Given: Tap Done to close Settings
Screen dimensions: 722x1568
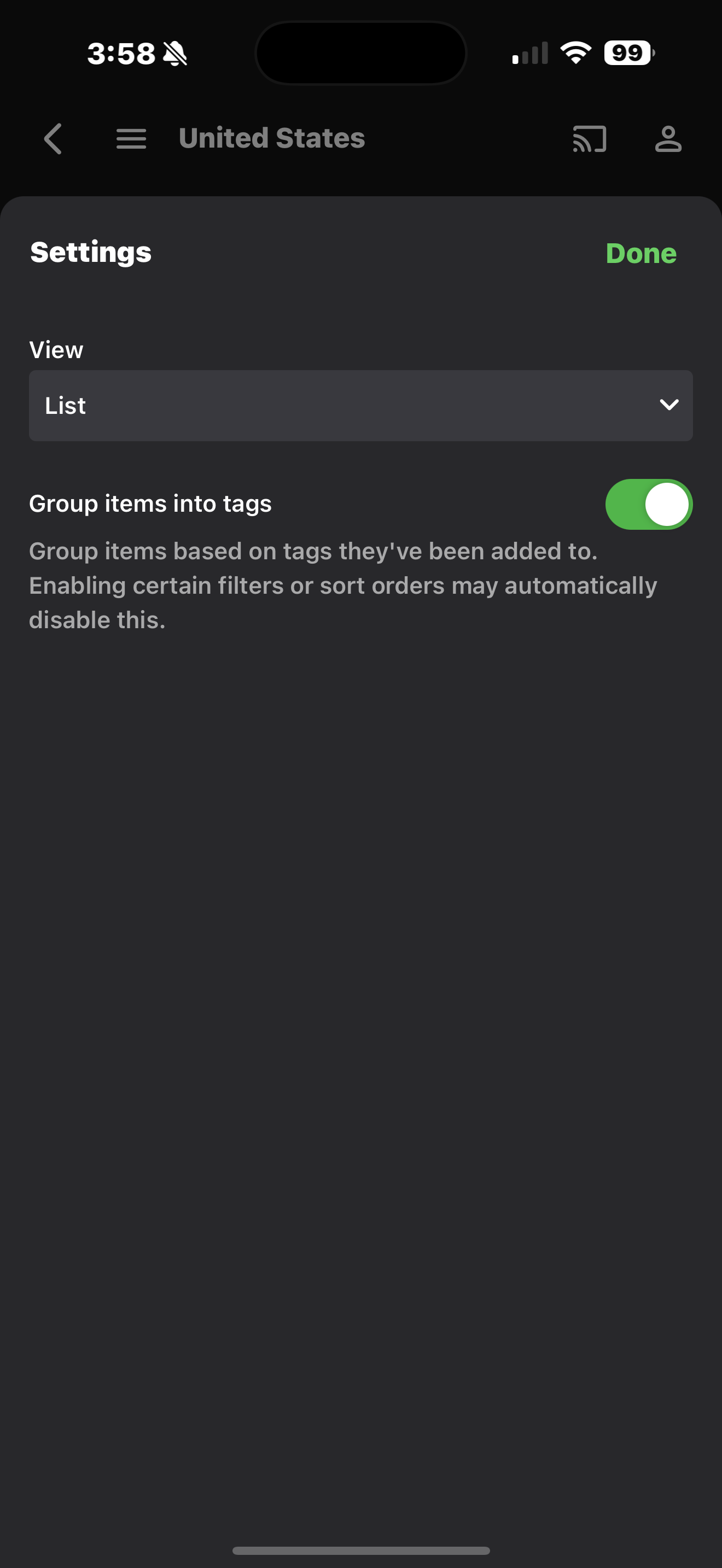Looking at the screenshot, I should 641,253.
